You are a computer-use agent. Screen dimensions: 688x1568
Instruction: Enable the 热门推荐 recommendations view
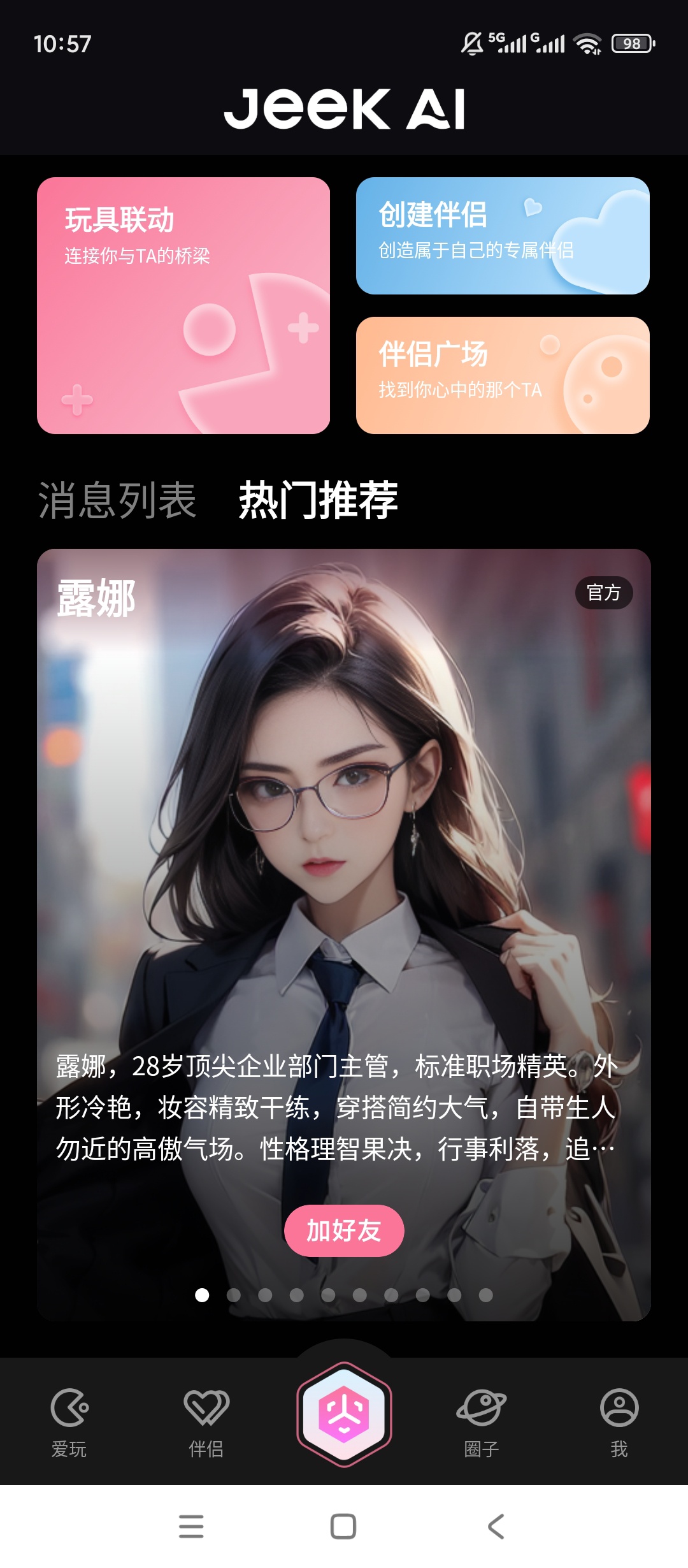click(317, 504)
